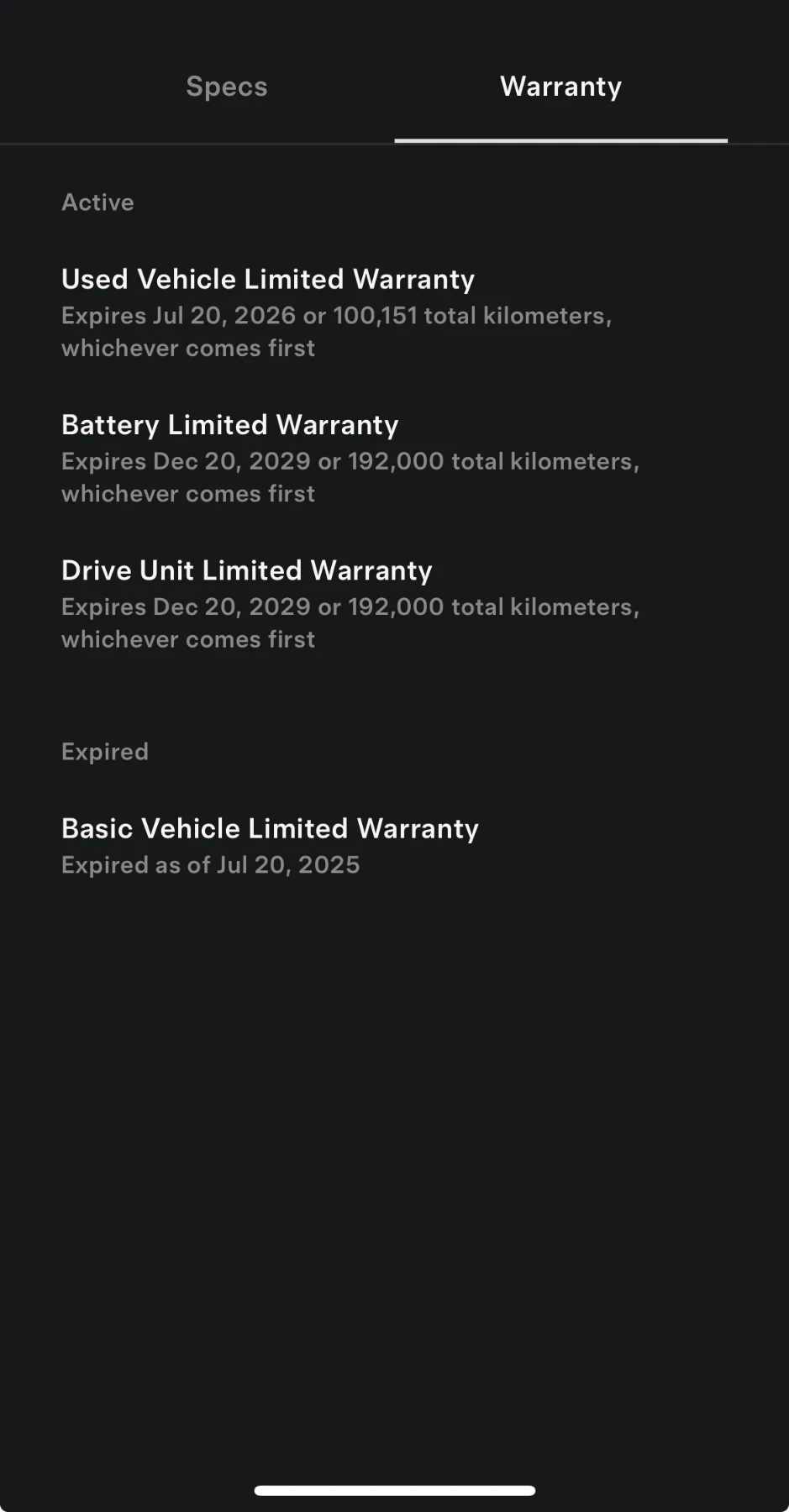The image size is (789, 1512).
Task: Click the Expired section header
Action: point(104,751)
